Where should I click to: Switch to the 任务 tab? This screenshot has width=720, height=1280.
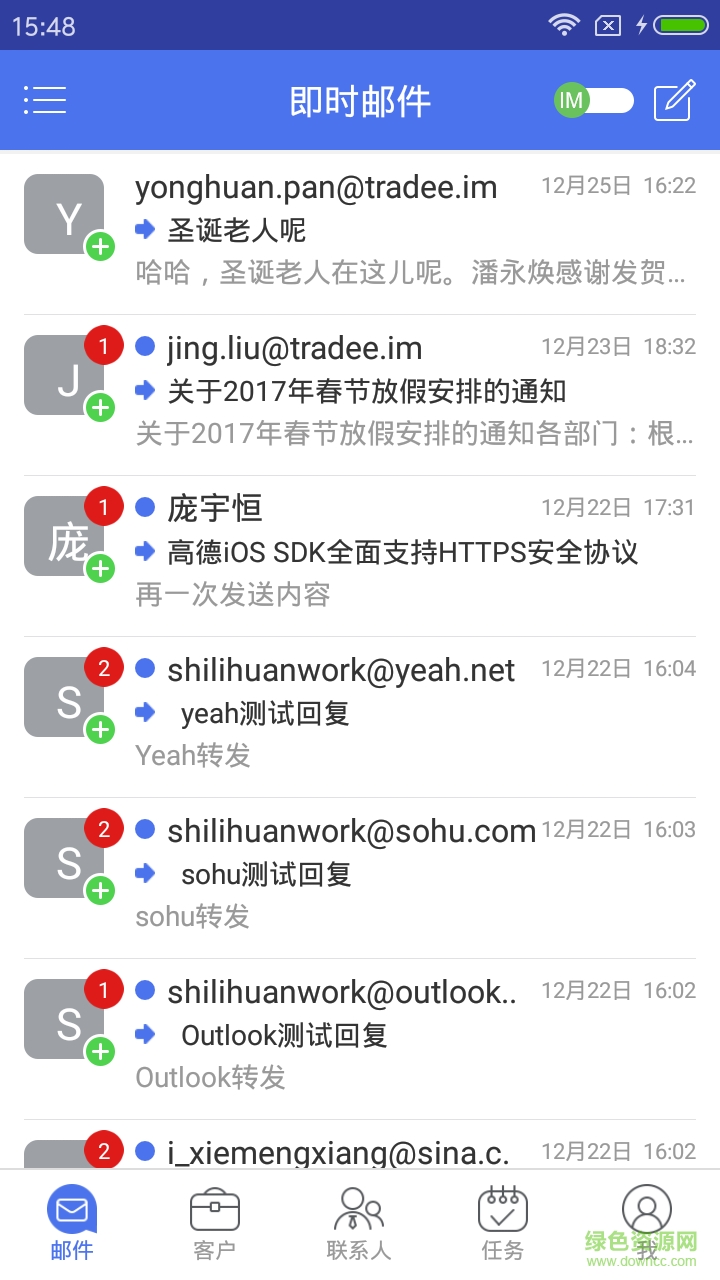pyautogui.click(x=502, y=1224)
